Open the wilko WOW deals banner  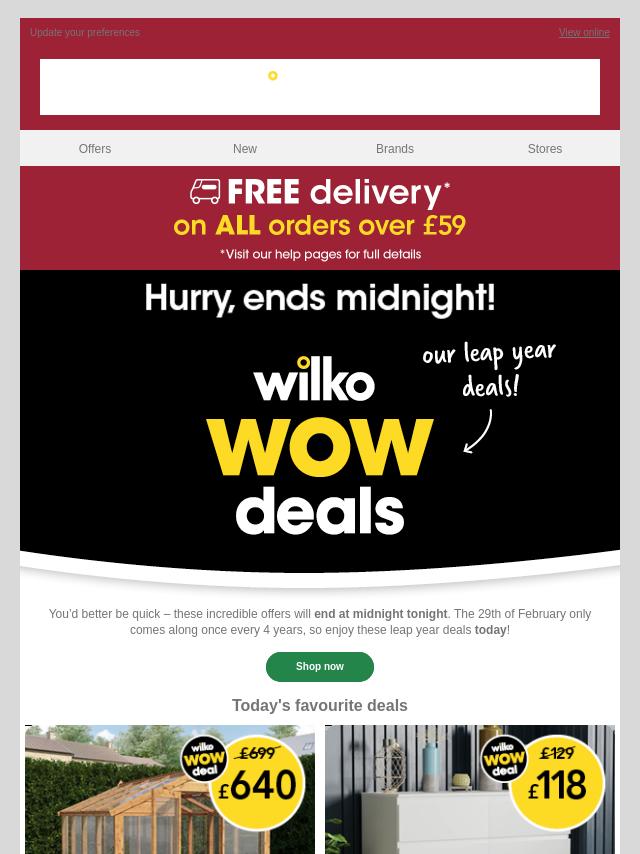pos(320,430)
